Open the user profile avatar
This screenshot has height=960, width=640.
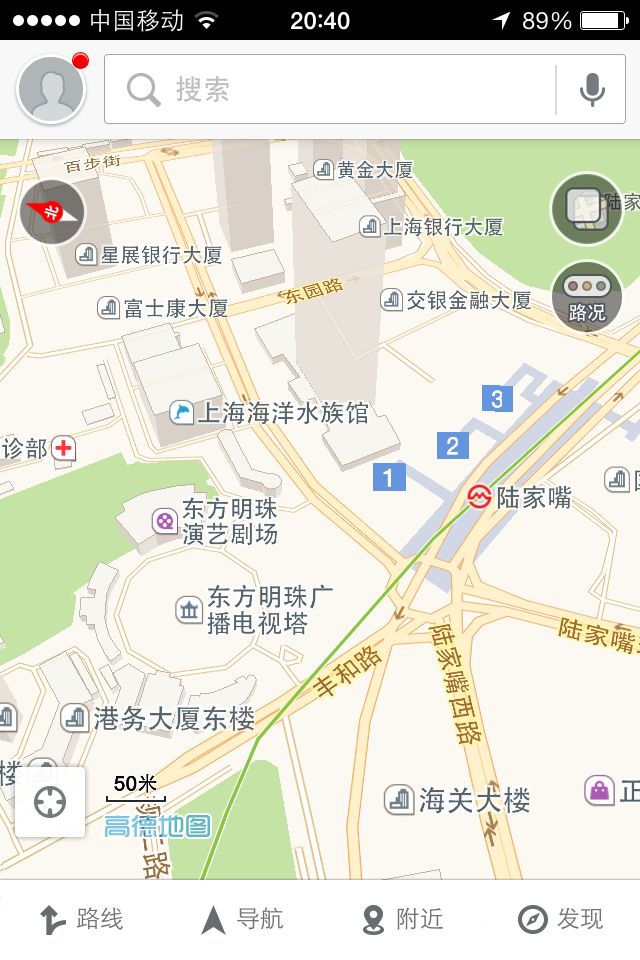tap(51, 89)
